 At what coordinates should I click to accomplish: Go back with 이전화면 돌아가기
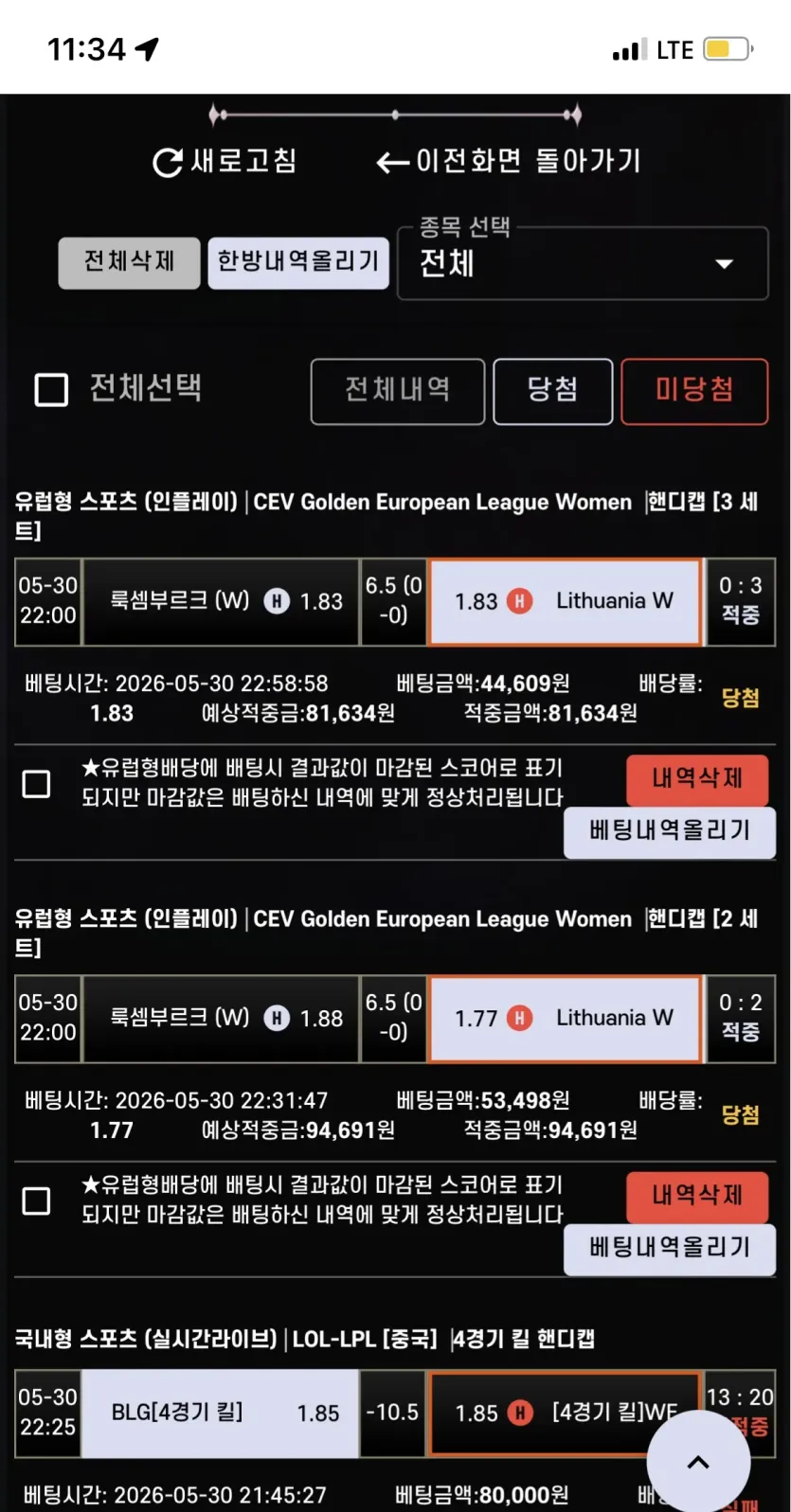[509, 161]
